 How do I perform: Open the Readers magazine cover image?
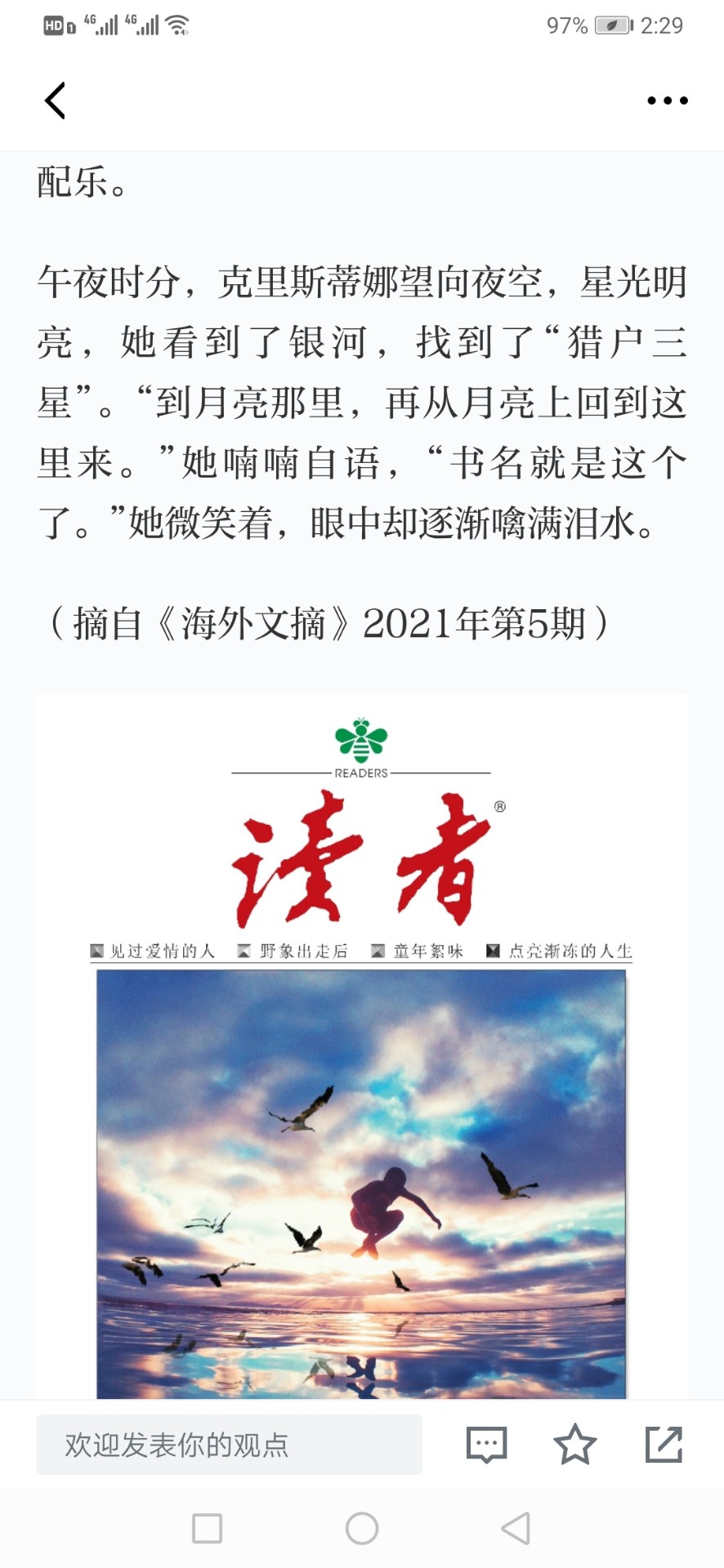point(362,1047)
